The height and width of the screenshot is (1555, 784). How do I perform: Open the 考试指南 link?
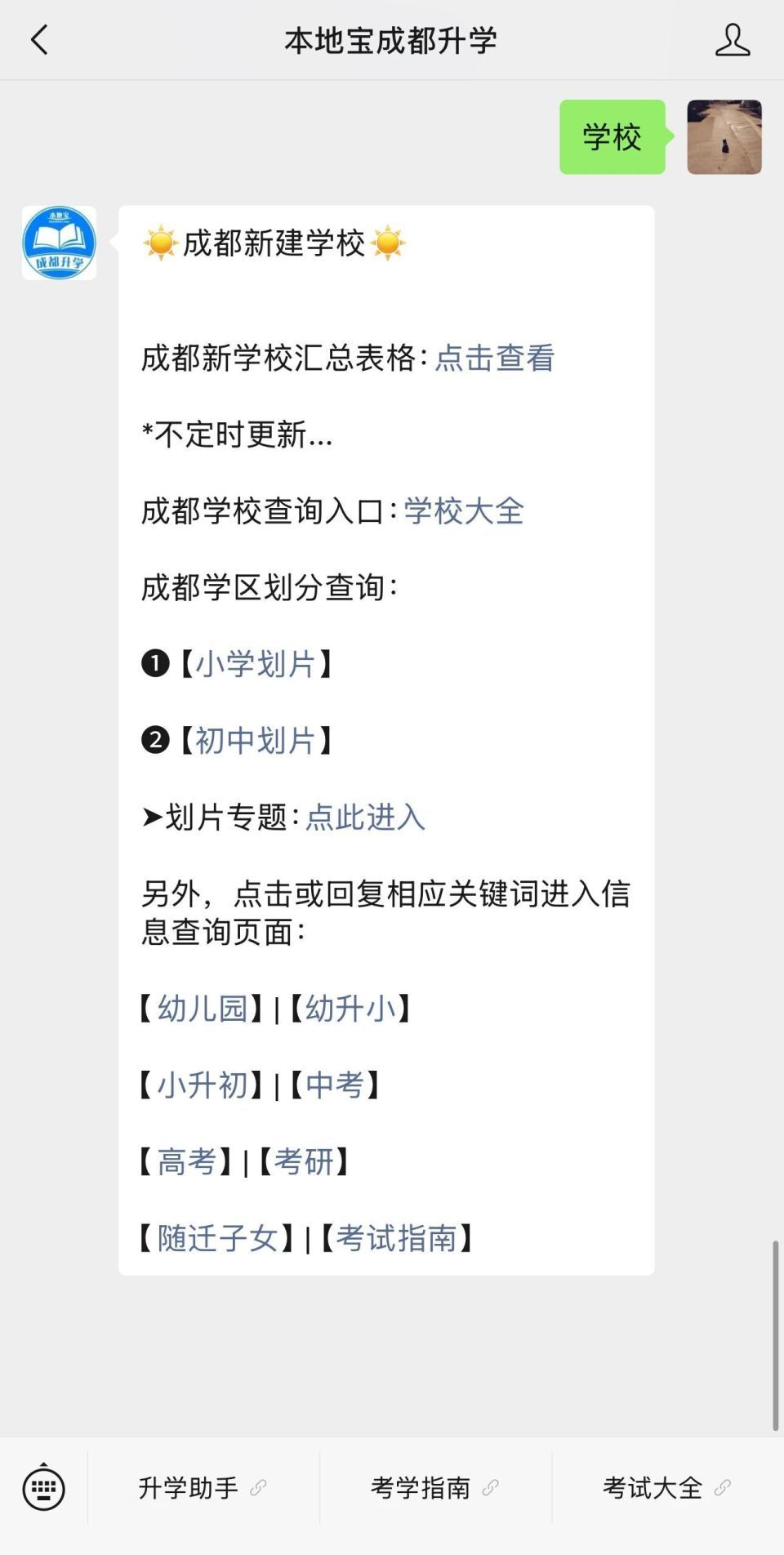[396, 1238]
